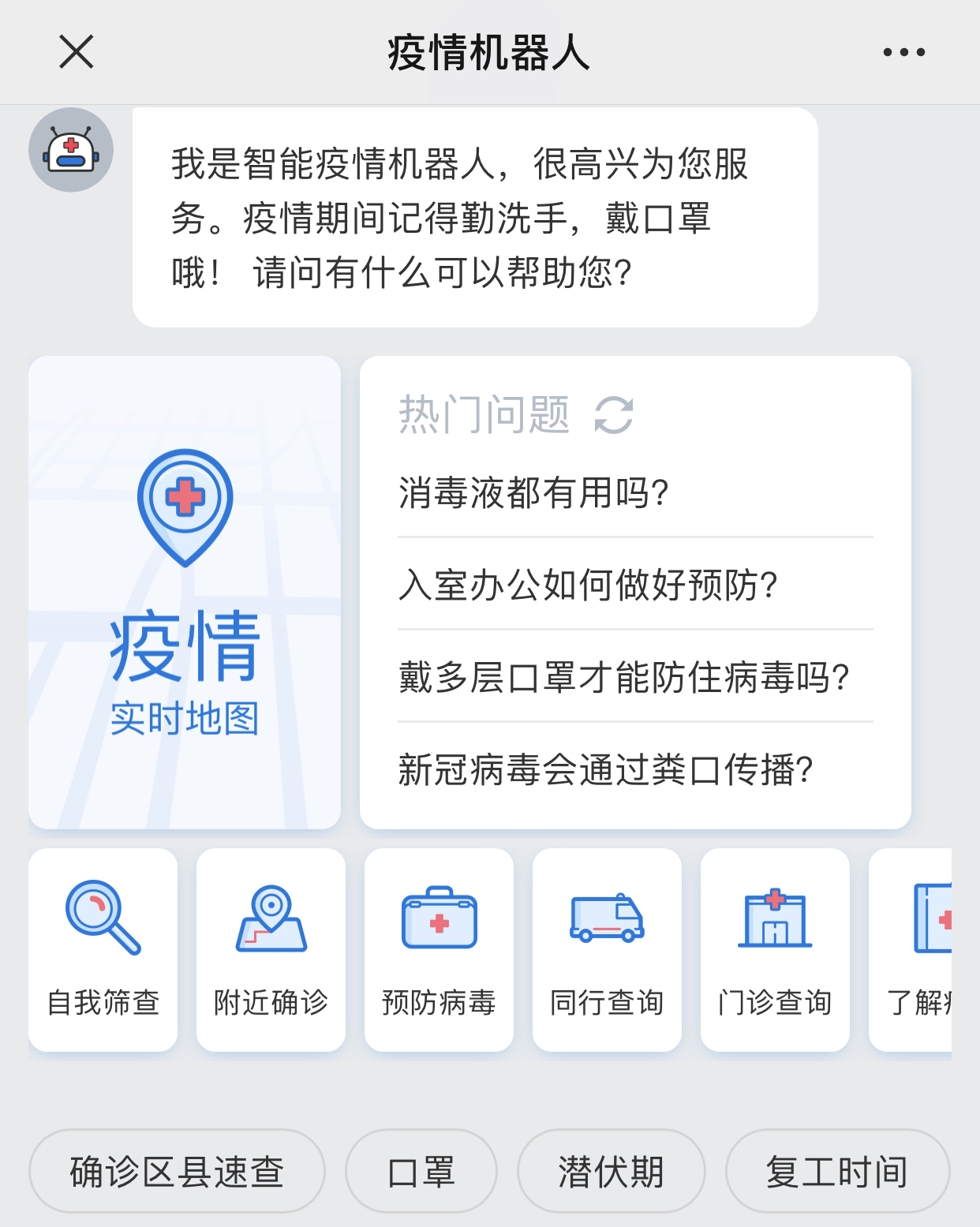Check 附近确诊 nearby cases
This screenshot has width=980, height=1227.
pos(271,949)
